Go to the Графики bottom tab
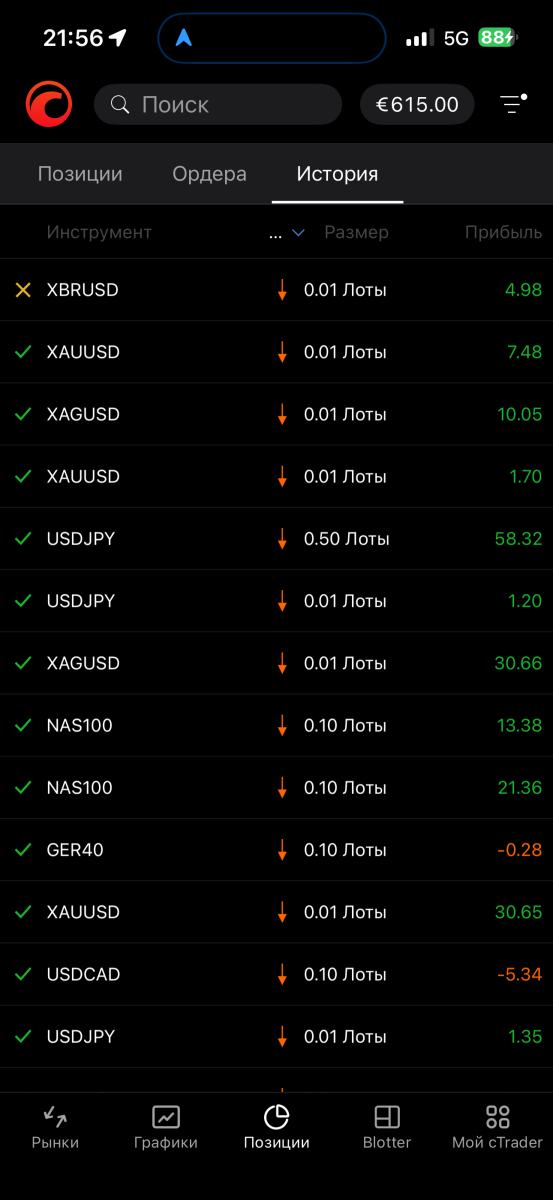Viewport: 553px width, 1200px height. tap(166, 1127)
